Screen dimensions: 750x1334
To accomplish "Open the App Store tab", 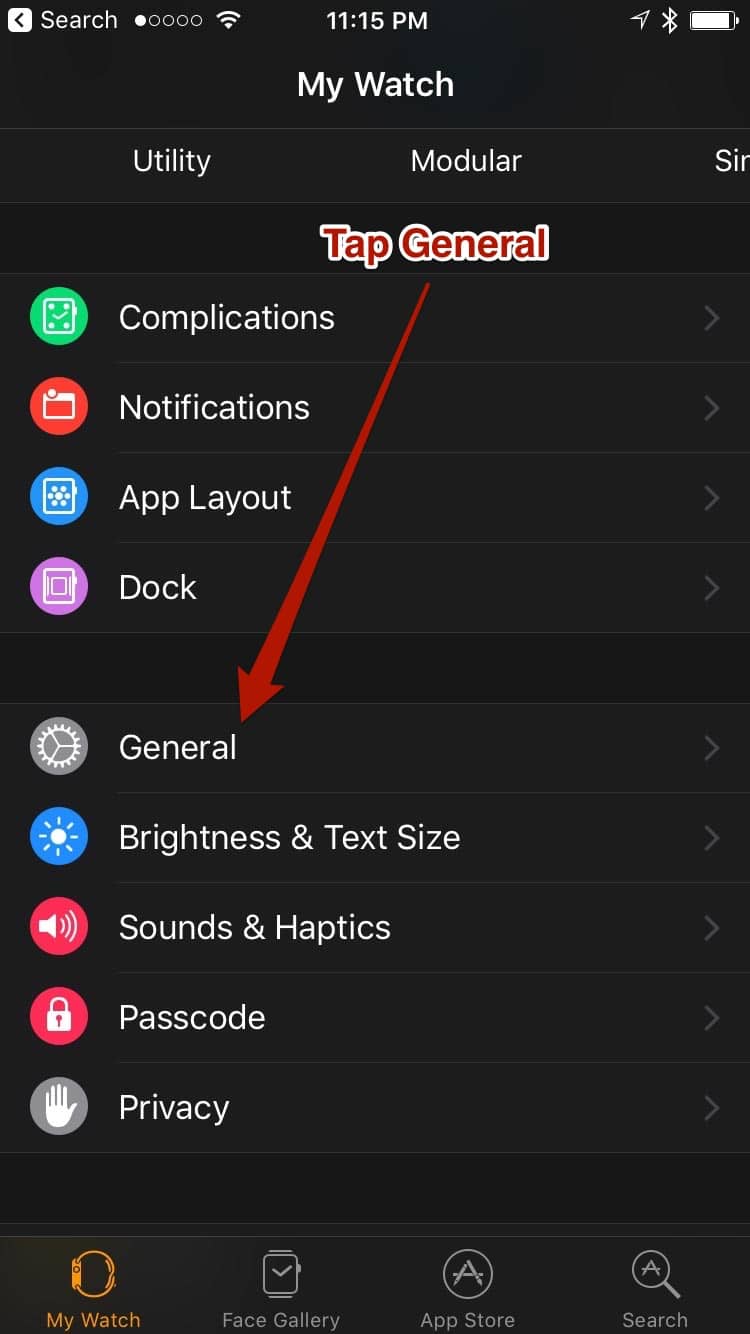I will click(x=467, y=1287).
